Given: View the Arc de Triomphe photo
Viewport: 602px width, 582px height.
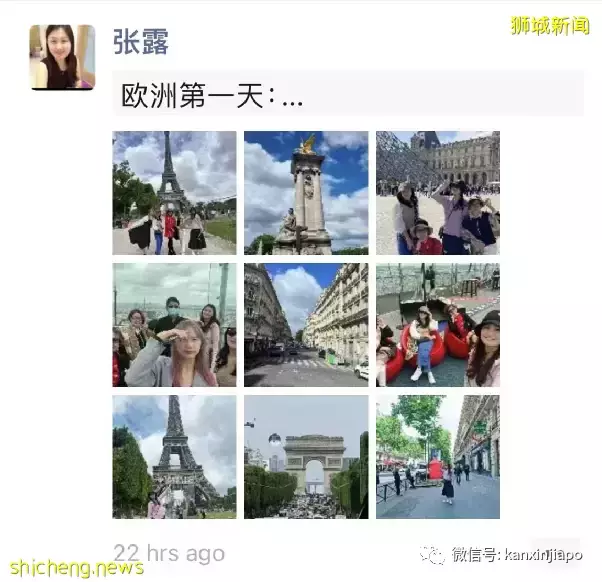Looking at the screenshot, I should pos(306,456).
